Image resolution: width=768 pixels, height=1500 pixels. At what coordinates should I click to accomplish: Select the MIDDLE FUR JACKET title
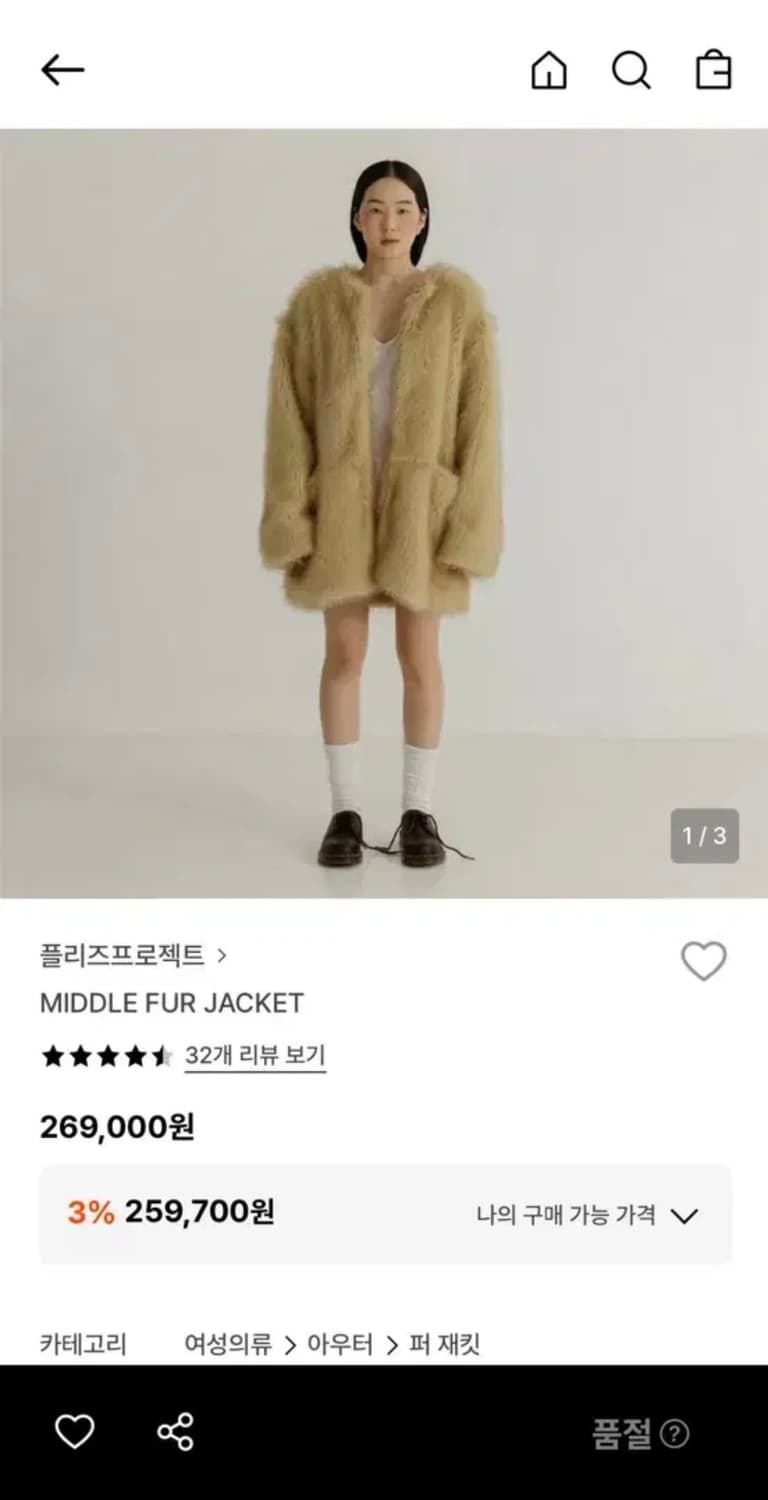171,1002
